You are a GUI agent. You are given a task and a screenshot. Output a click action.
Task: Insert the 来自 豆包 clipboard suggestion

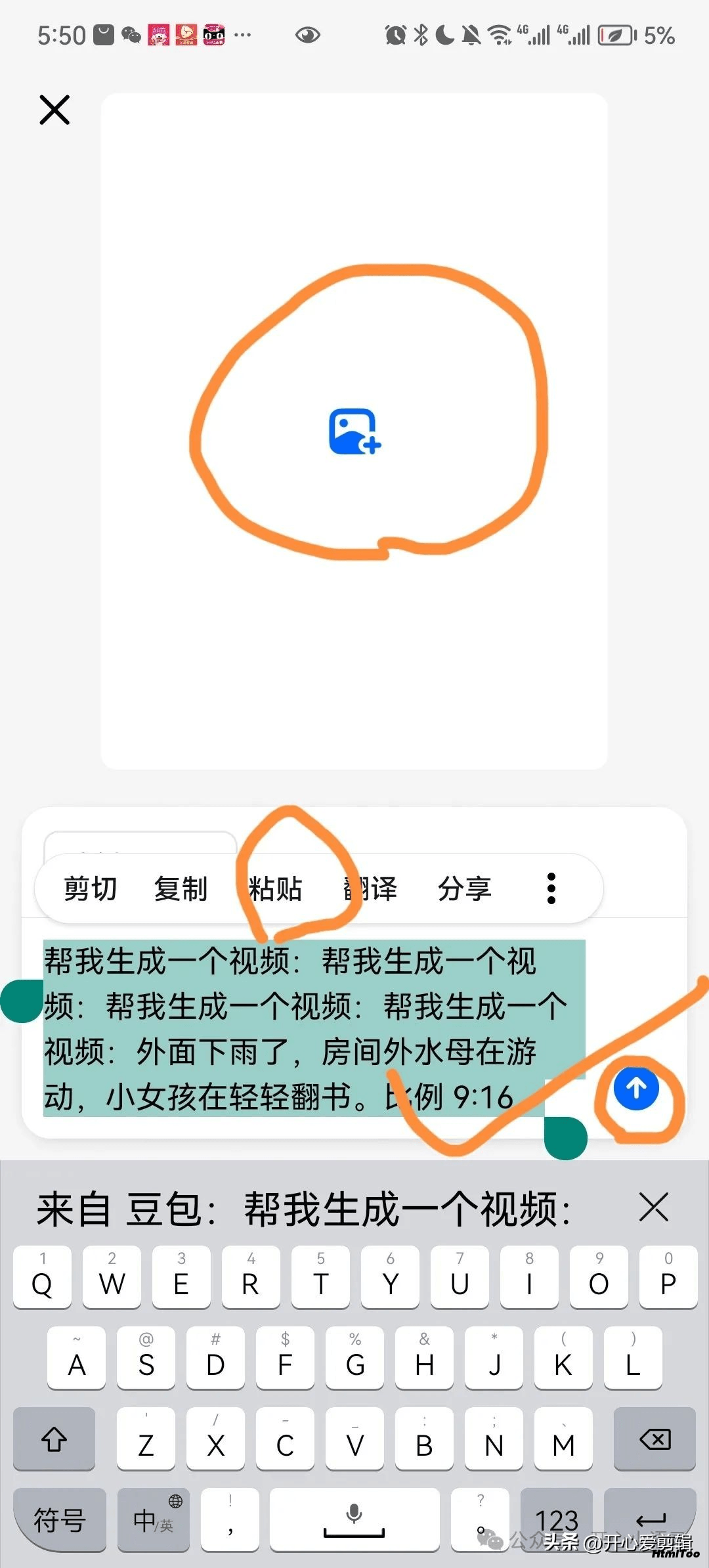tap(303, 1208)
